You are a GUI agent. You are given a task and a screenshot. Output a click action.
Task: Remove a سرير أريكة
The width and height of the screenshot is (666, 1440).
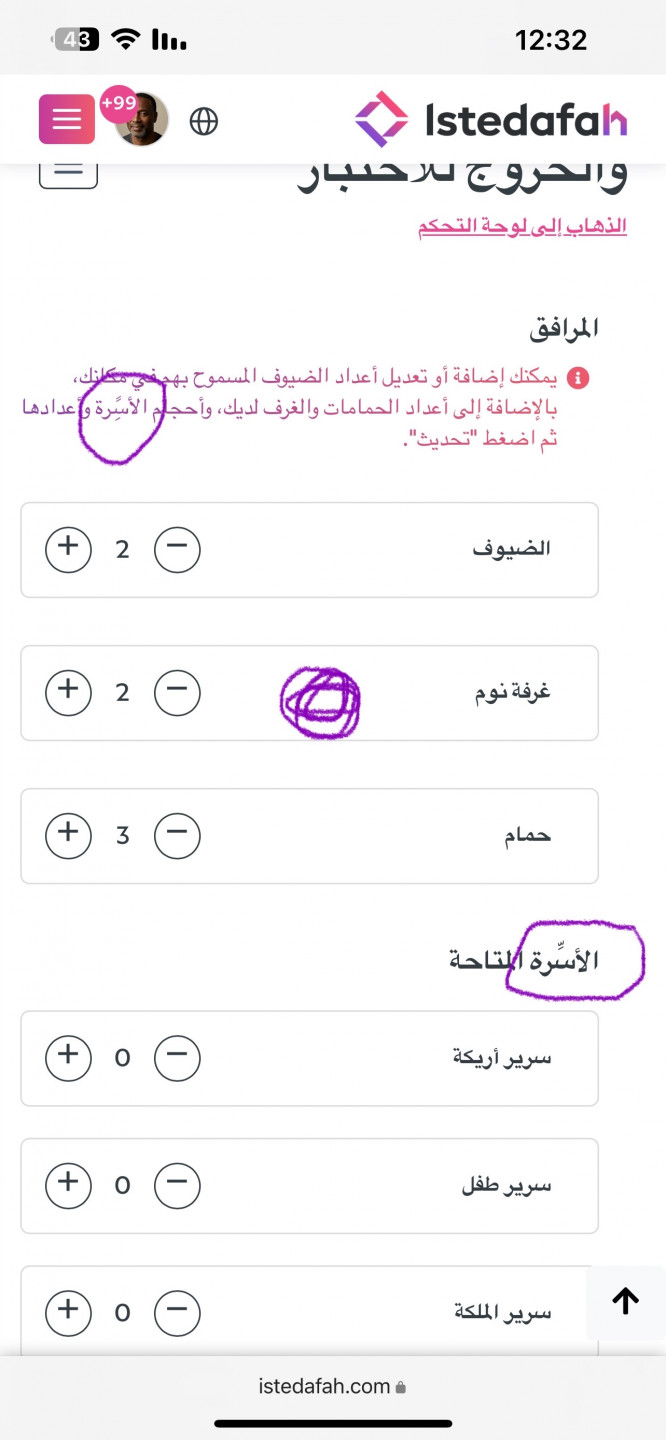point(177,1058)
